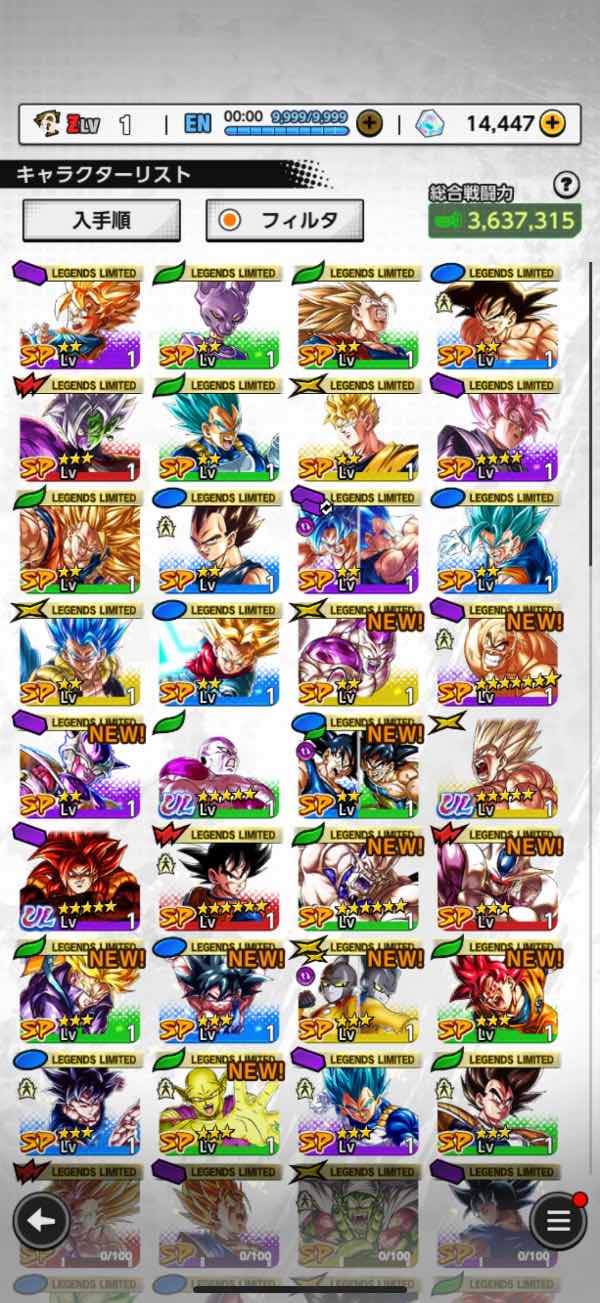Image resolution: width=600 pixels, height=1303 pixels.
Task: Add energy with the EN plus button
Action: click(369, 123)
